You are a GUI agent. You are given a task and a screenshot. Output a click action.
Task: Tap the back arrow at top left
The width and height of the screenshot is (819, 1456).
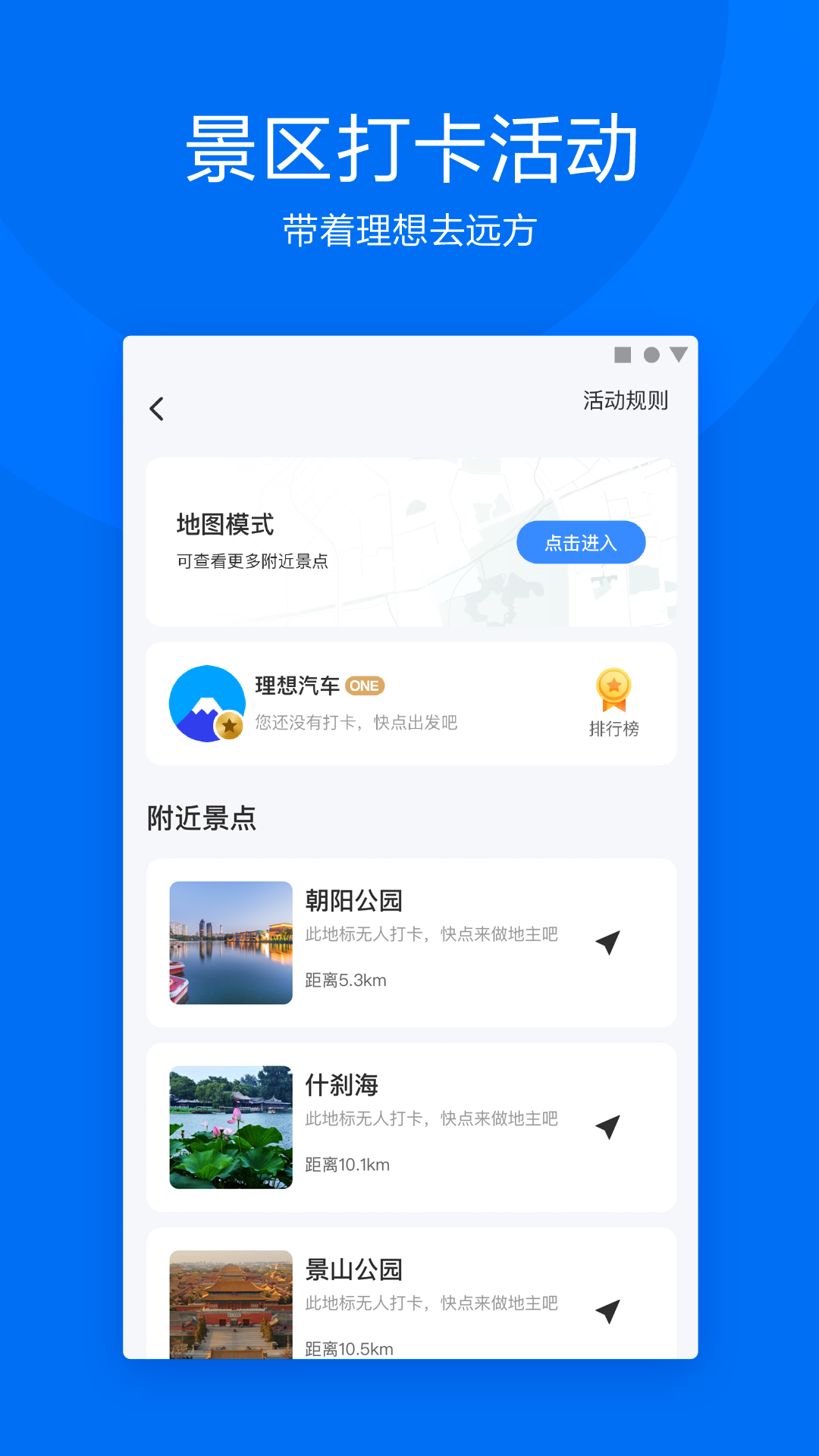click(x=157, y=408)
